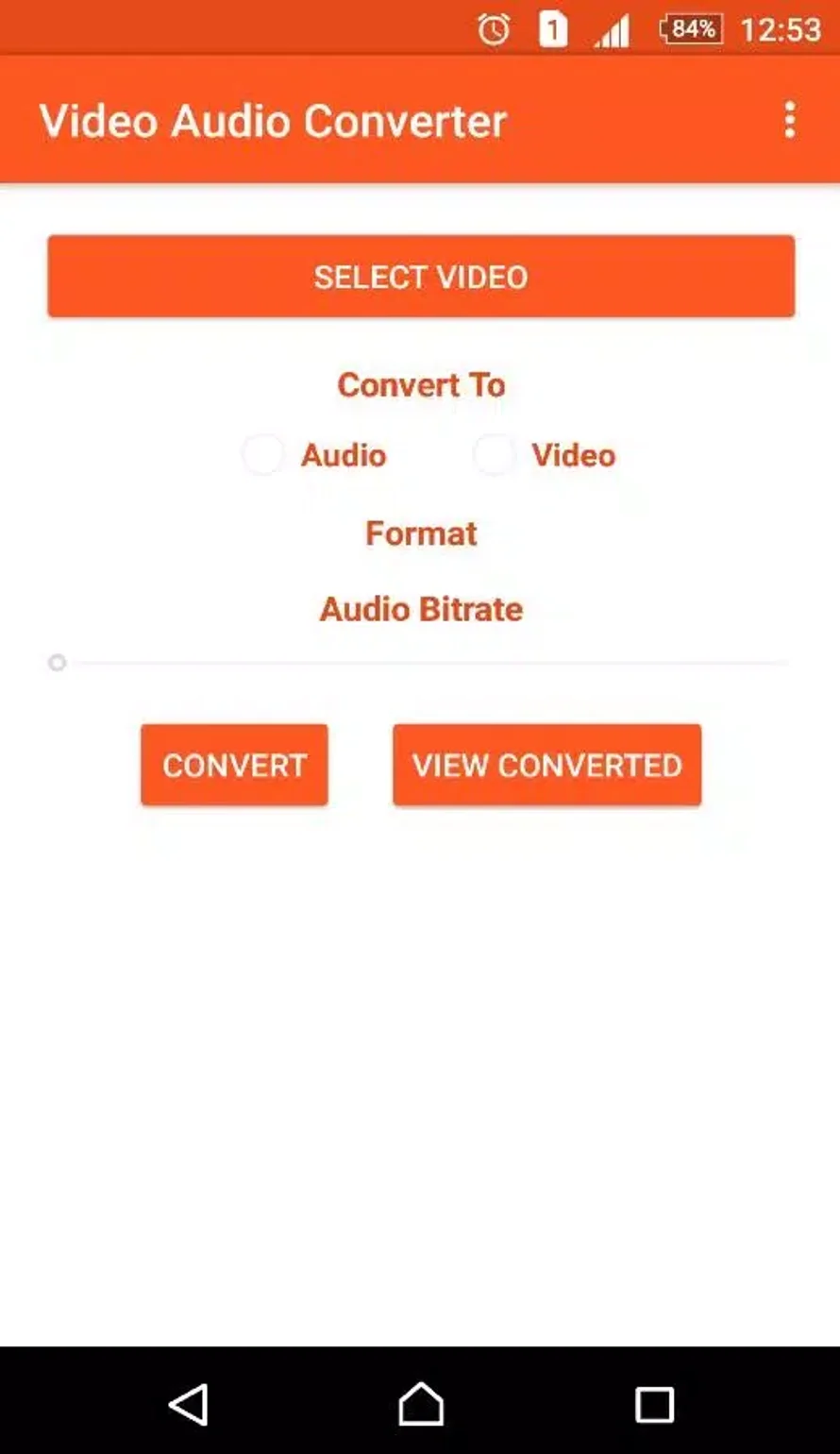Select the Audio radio button

click(263, 455)
